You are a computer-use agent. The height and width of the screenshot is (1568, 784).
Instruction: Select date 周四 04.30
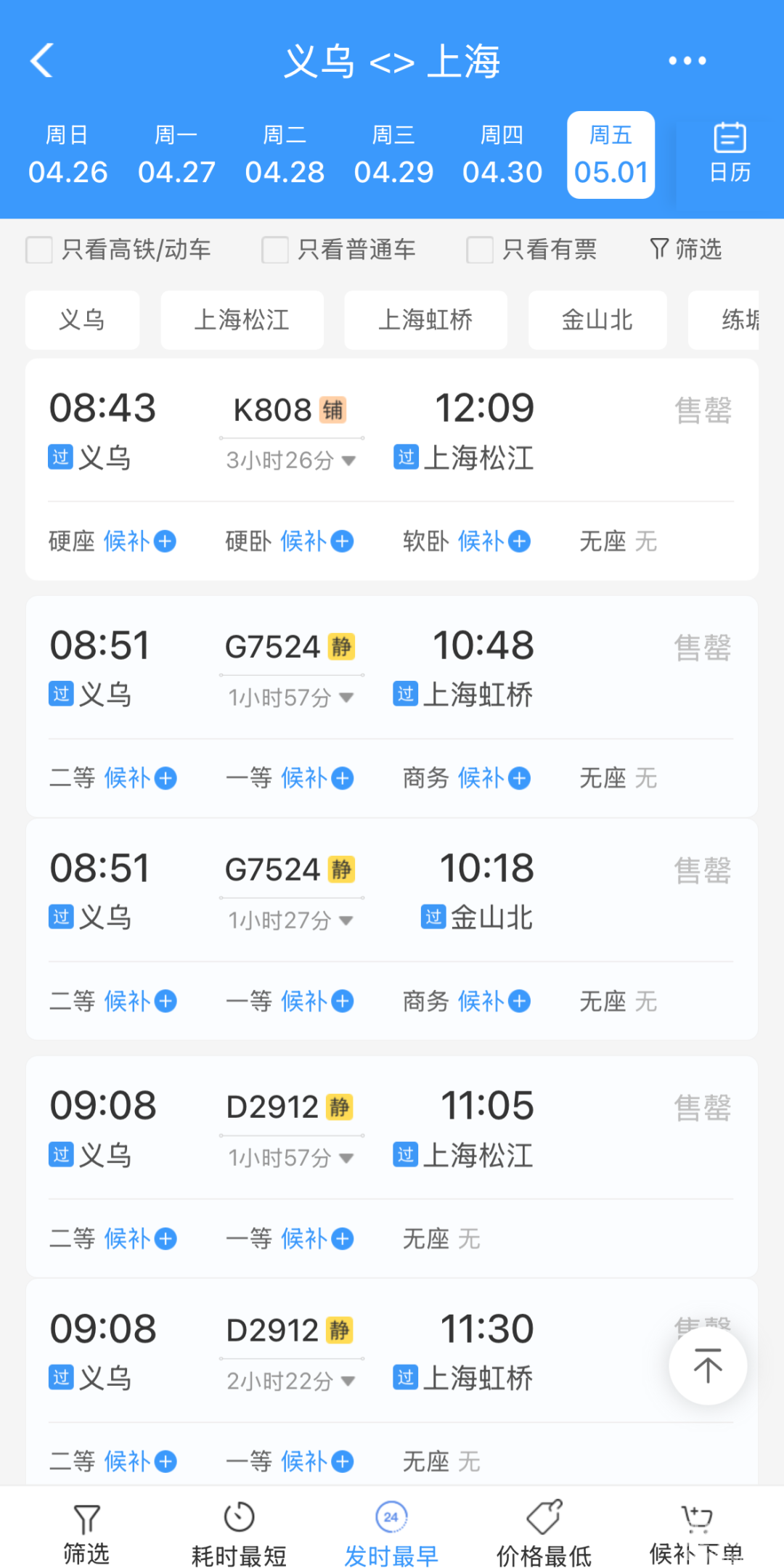(502, 155)
